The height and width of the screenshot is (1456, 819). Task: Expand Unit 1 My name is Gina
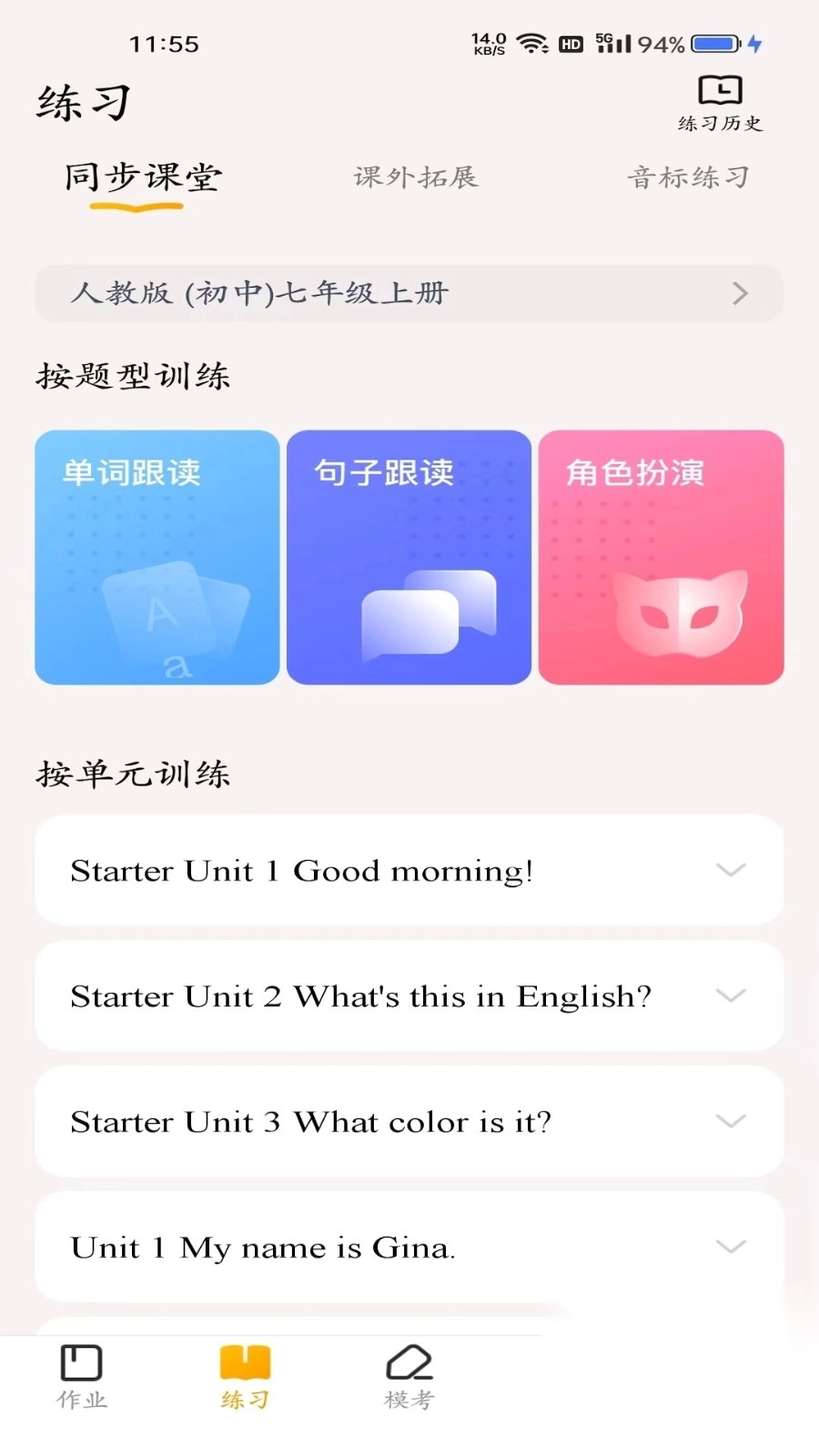click(408, 1247)
